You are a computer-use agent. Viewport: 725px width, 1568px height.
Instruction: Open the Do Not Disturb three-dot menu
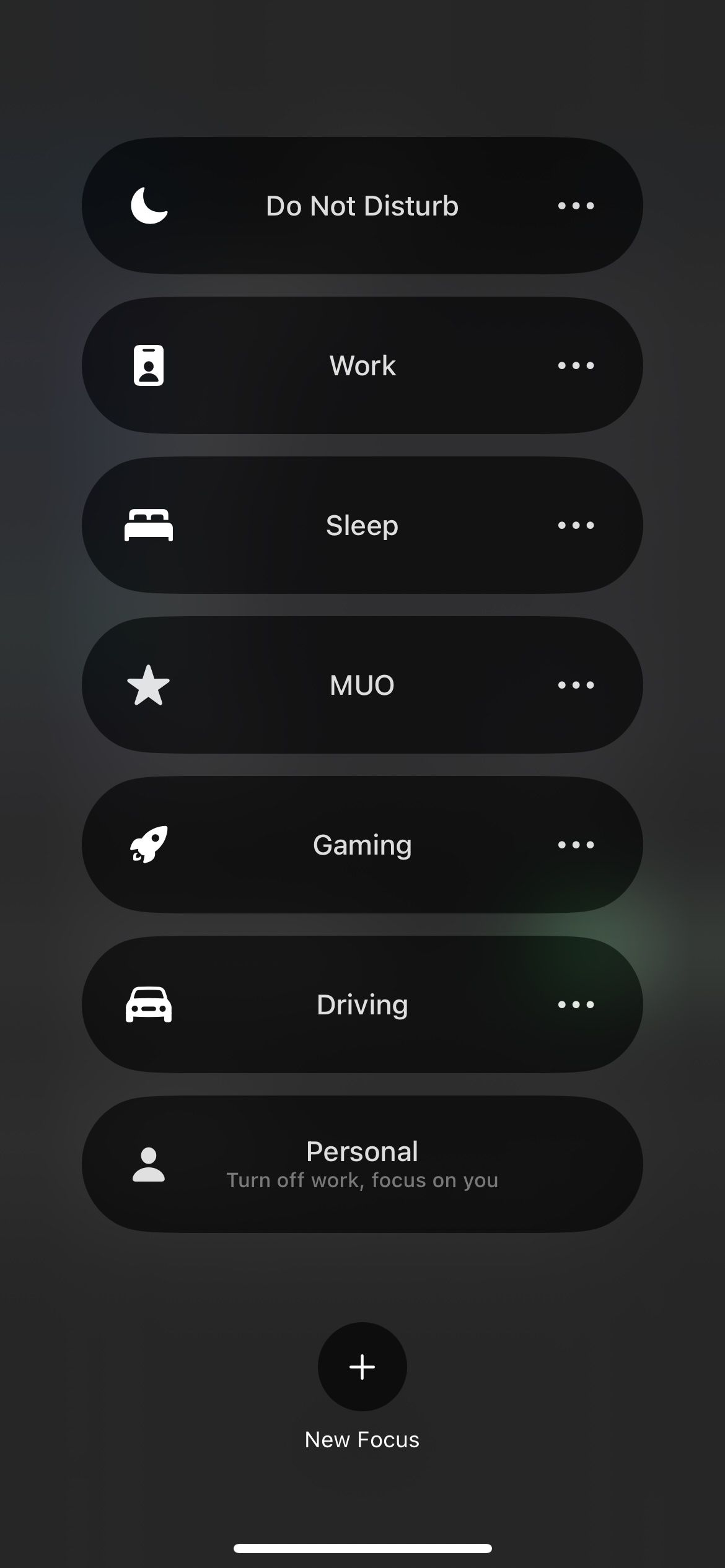(x=575, y=205)
